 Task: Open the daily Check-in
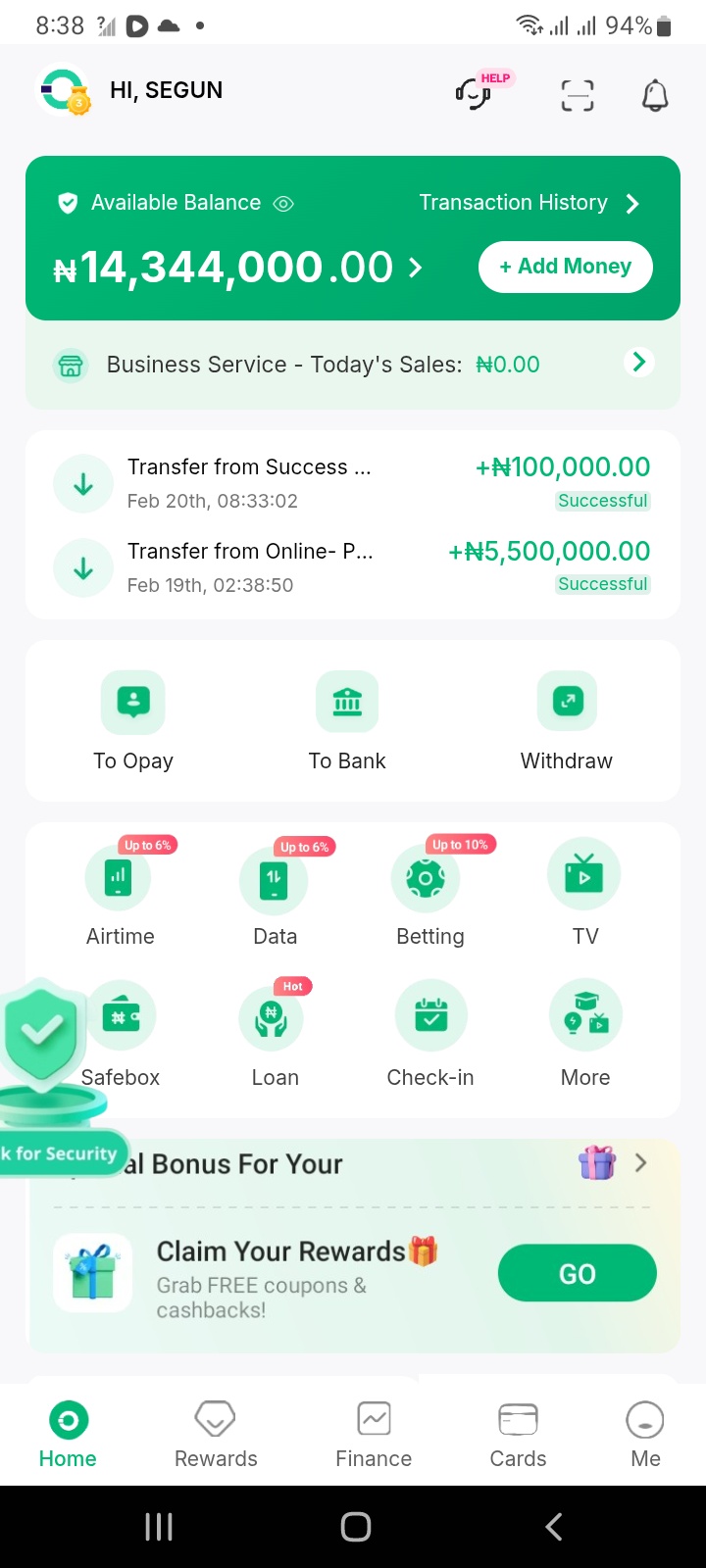point(429,1034)
